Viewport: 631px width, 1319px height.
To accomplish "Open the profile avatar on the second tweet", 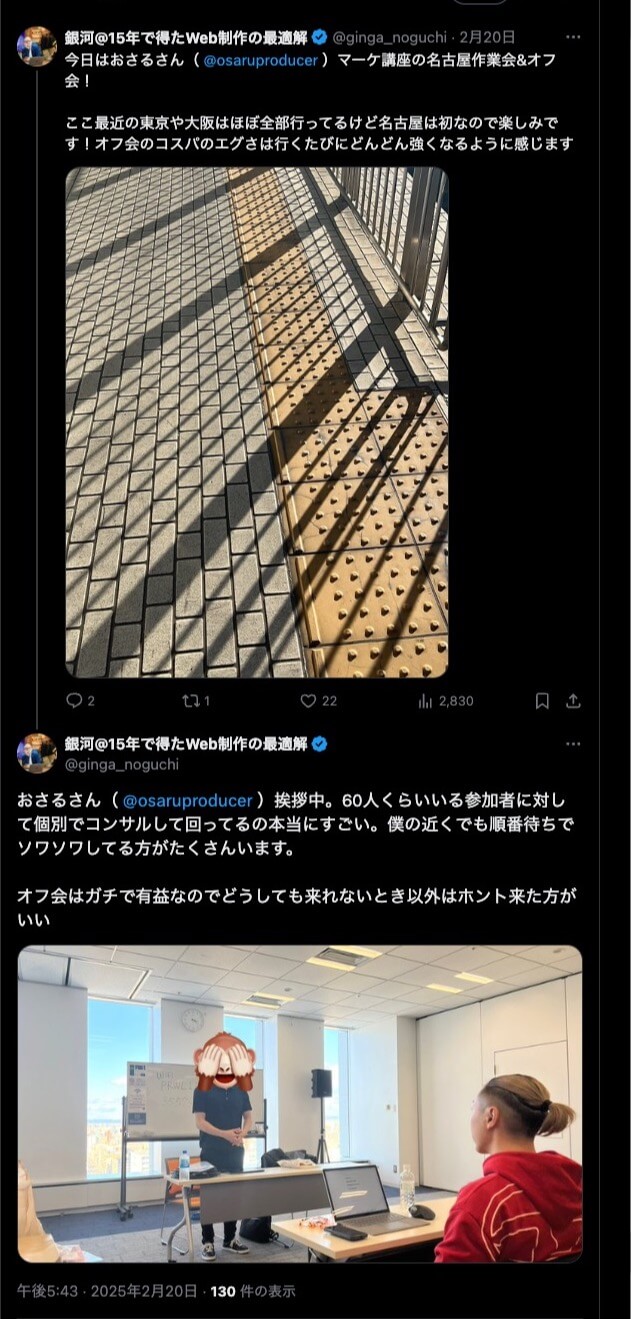I will (37, 753).
